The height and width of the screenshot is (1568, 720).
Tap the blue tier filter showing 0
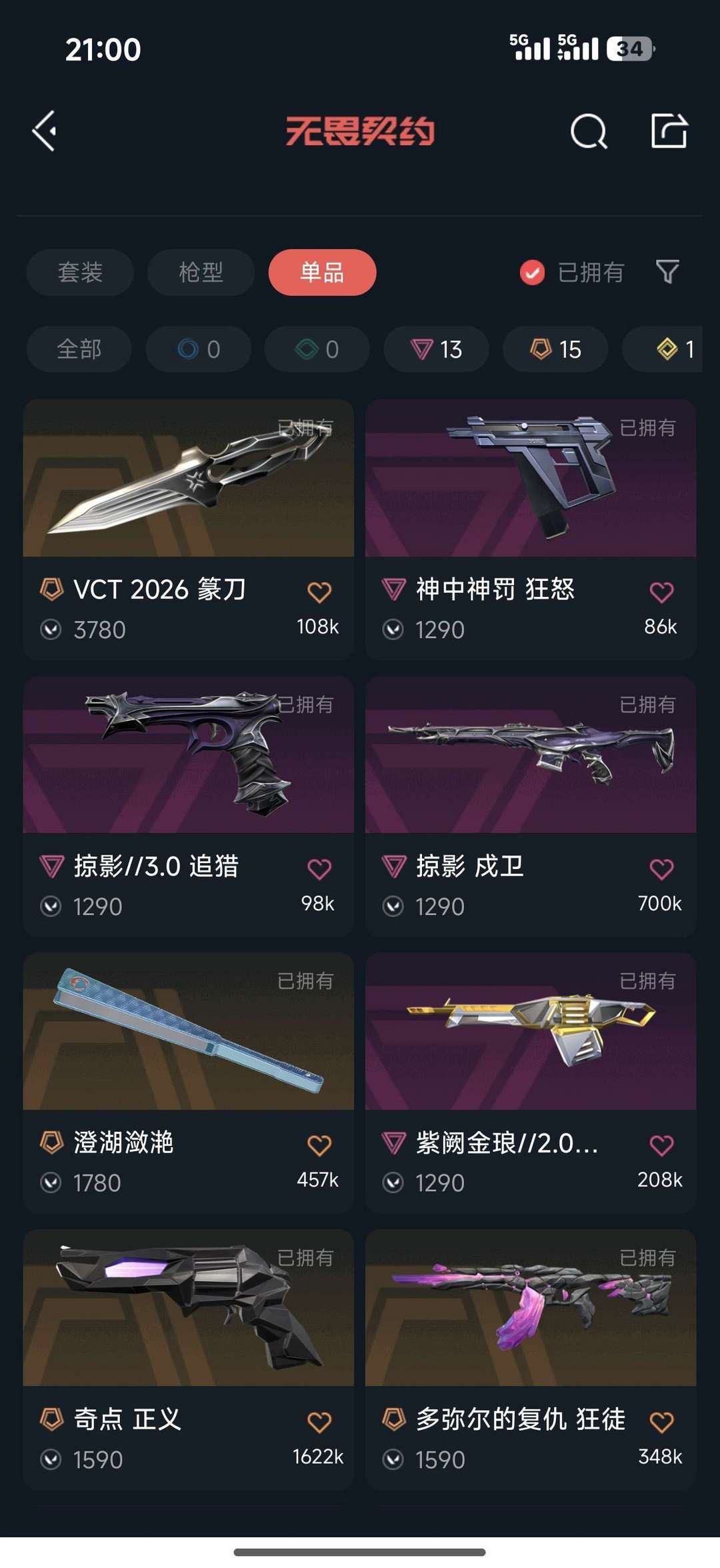[197, 349]
